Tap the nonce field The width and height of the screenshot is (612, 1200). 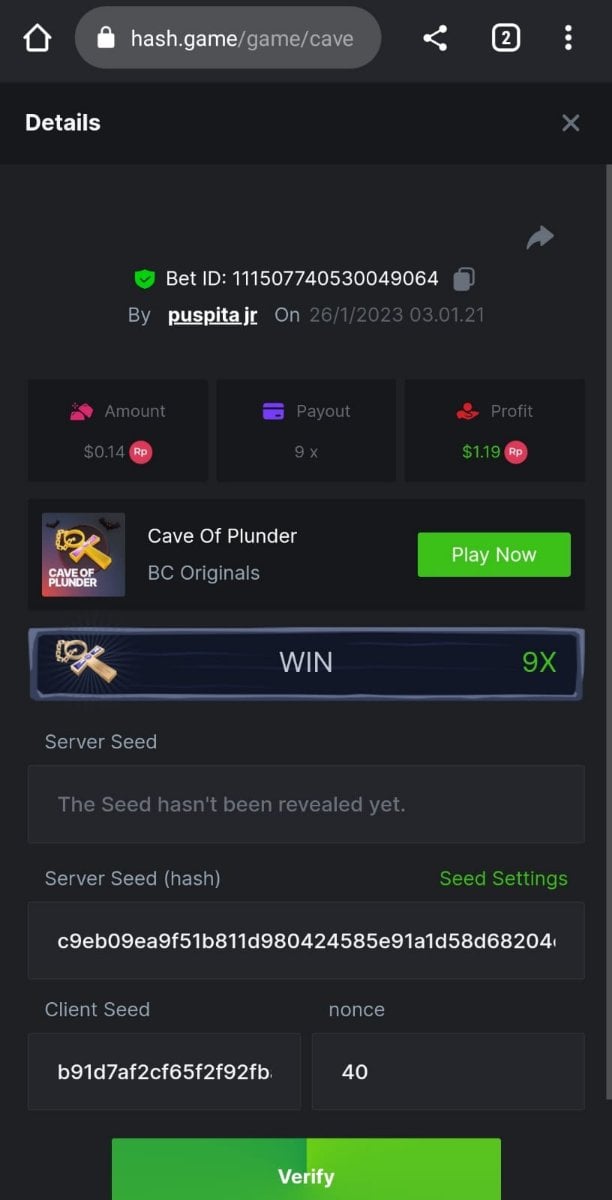coord(448,1072)
